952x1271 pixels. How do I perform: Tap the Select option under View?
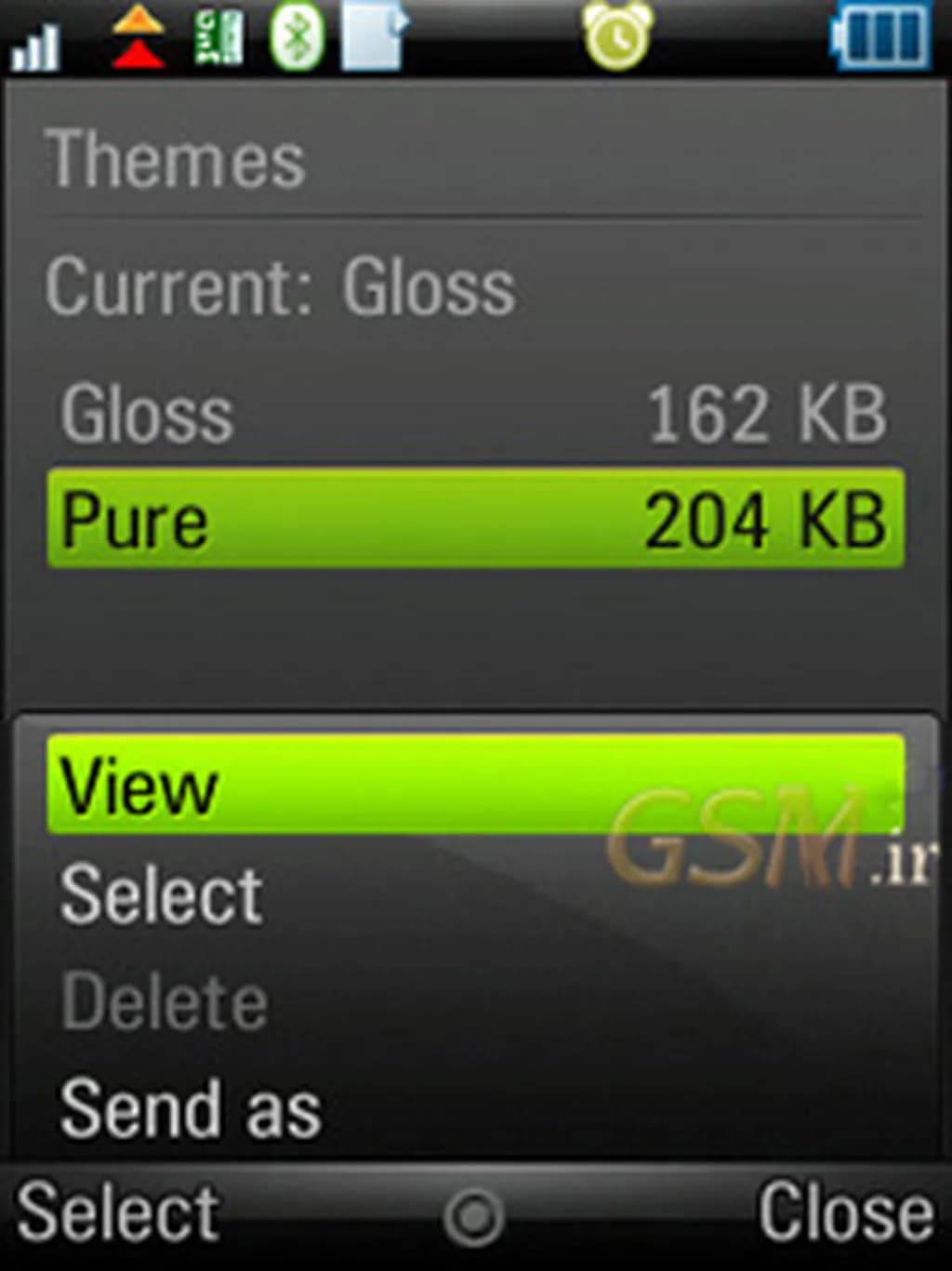163,894
